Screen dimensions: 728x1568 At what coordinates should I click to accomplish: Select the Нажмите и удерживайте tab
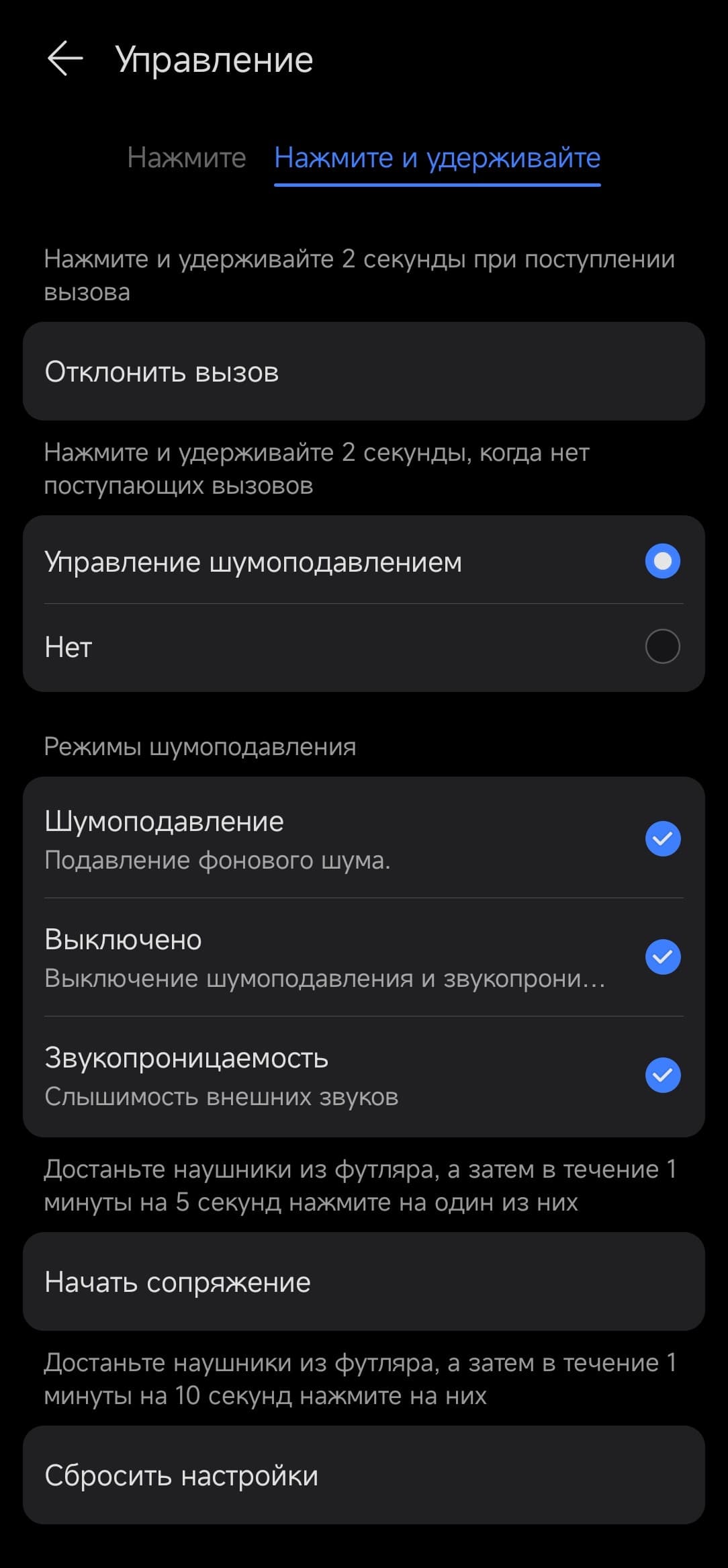pyautogui.click(x=437, y=159)
